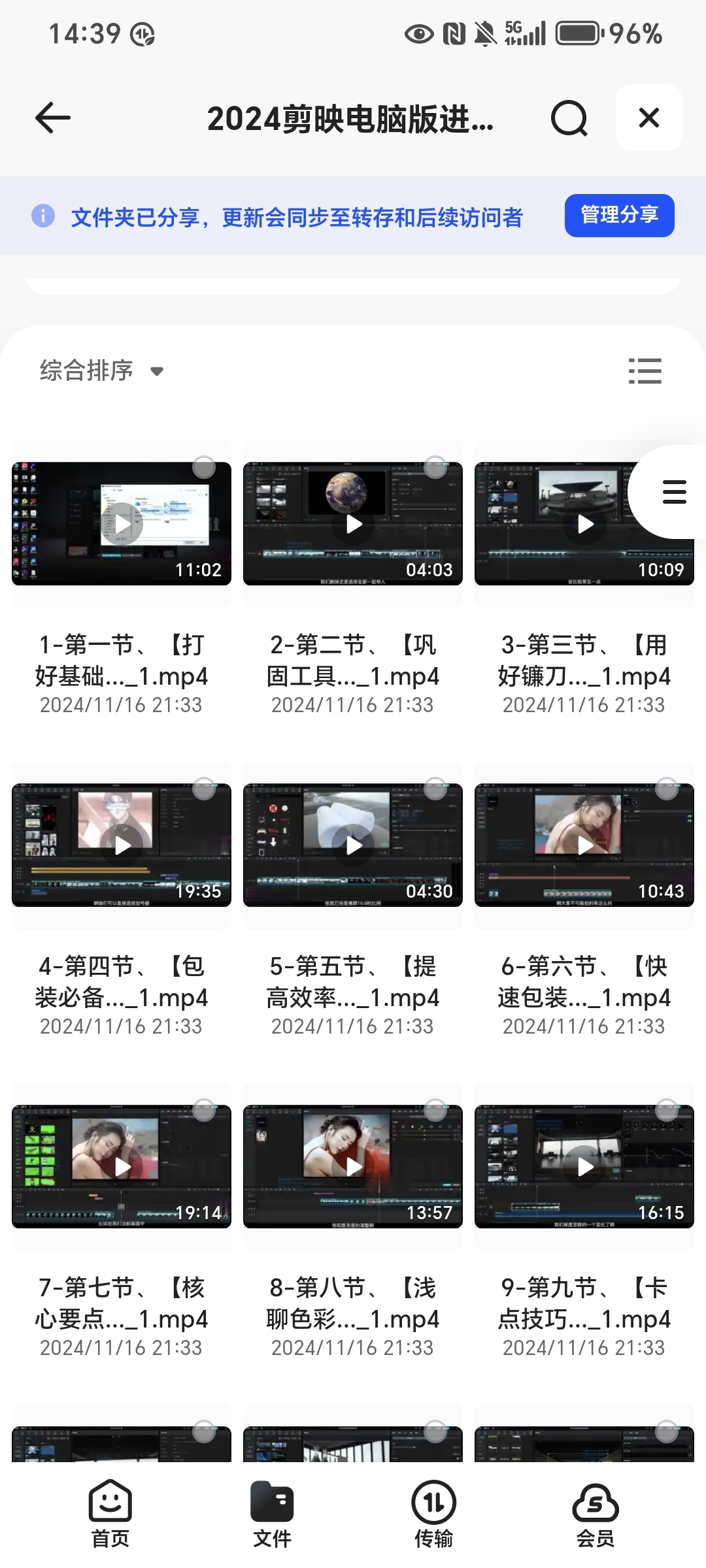Screen dimensions: 706x1568
Task: Play video 9-第九节 卡点技巧
Action: click(x=584, y=1166)
